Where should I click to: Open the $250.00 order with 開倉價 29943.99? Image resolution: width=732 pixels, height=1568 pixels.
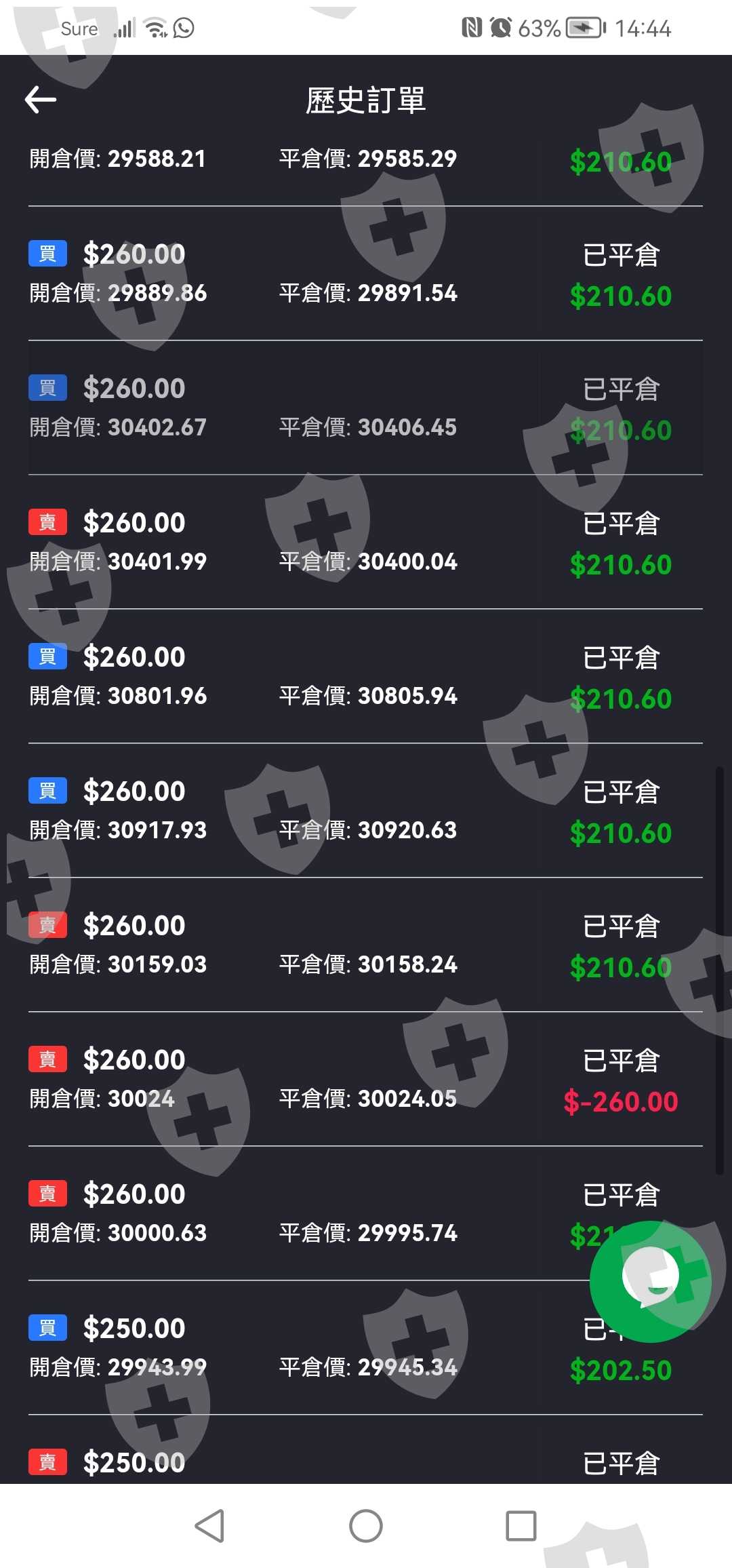click(x=365, y=1348)
